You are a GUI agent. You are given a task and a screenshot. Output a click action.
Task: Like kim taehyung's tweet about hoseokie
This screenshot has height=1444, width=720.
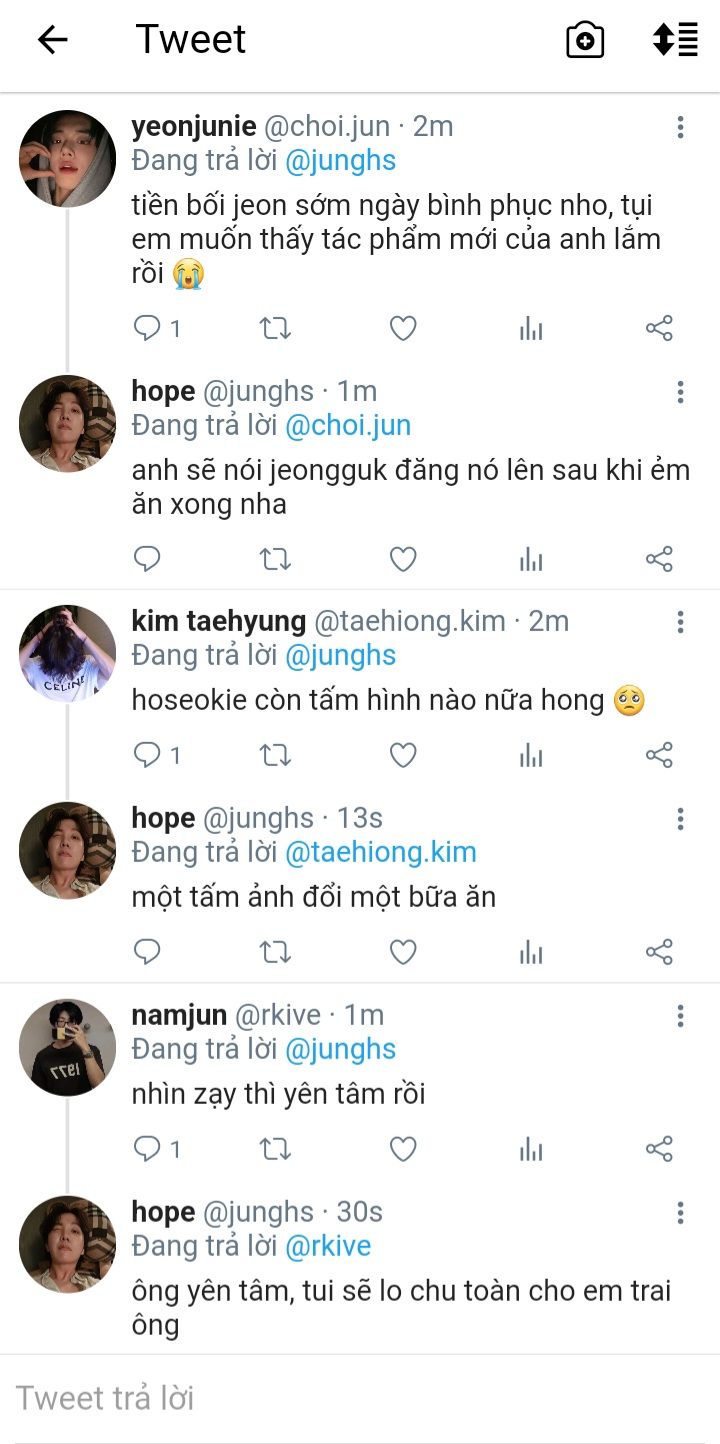tap(403, 755)
